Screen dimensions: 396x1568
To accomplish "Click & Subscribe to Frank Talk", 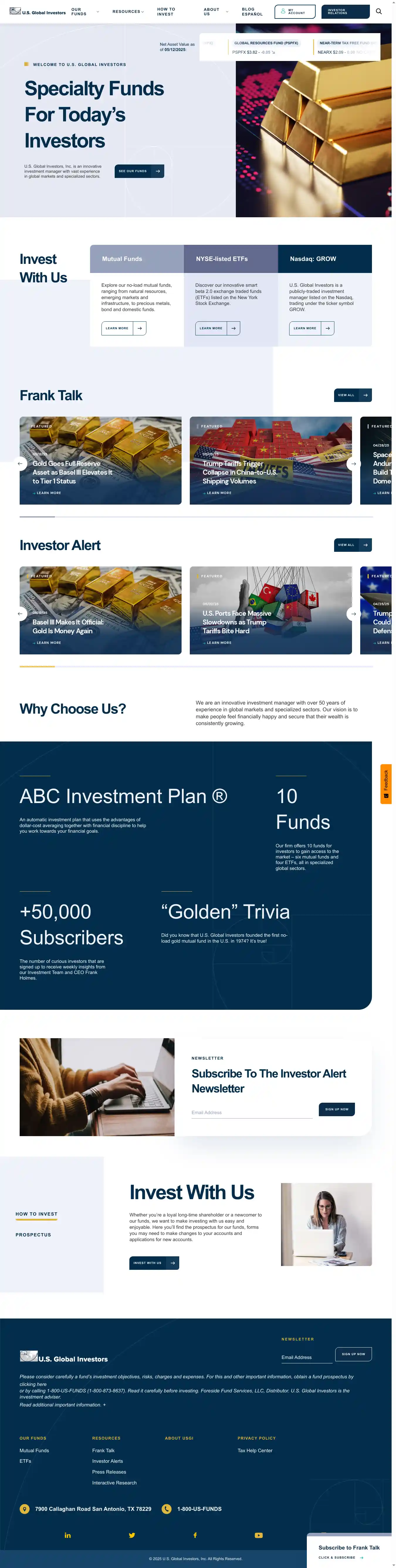I will point(341,1558).
